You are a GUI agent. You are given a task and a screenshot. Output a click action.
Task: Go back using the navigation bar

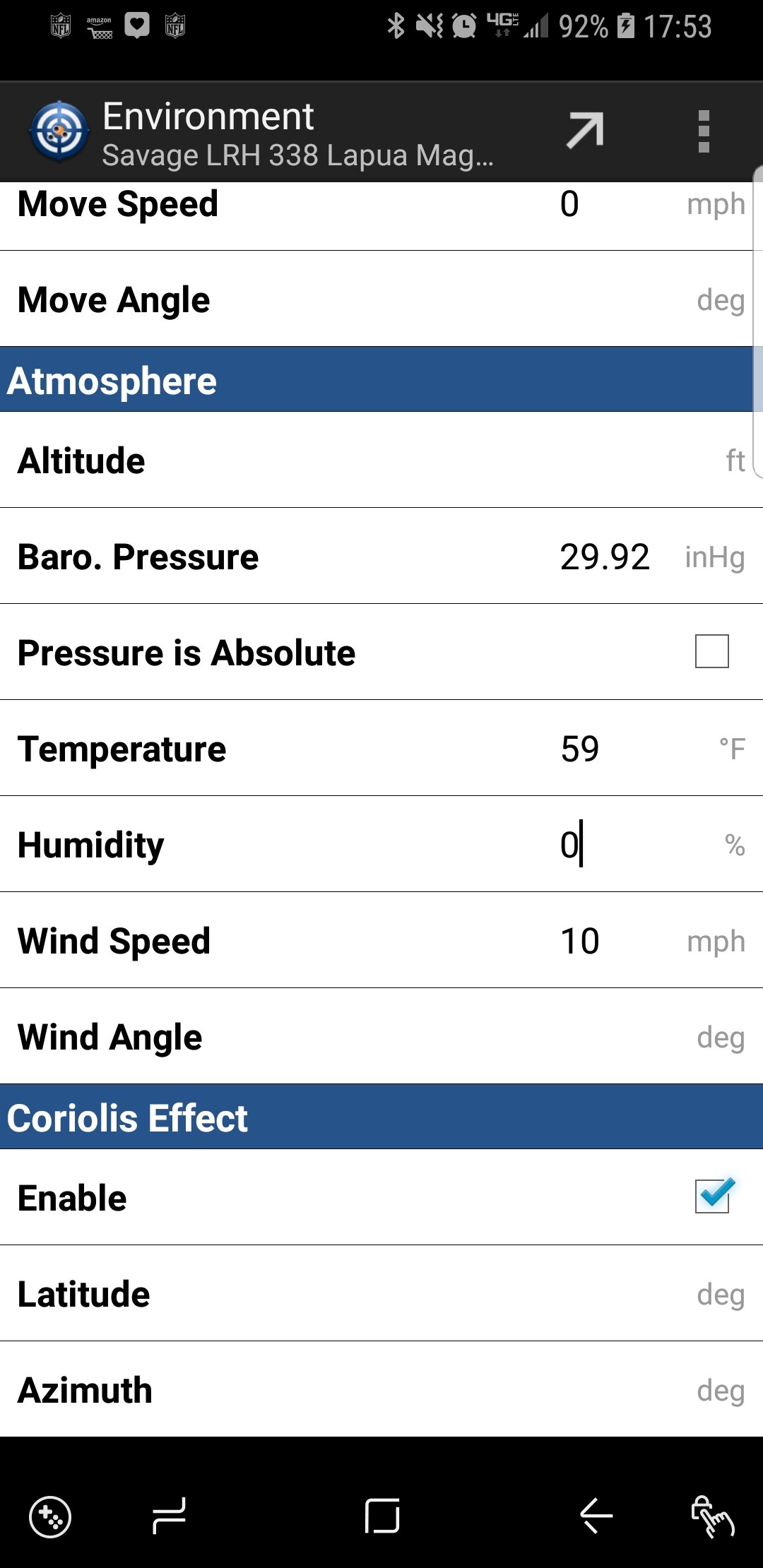(596, 1516)
